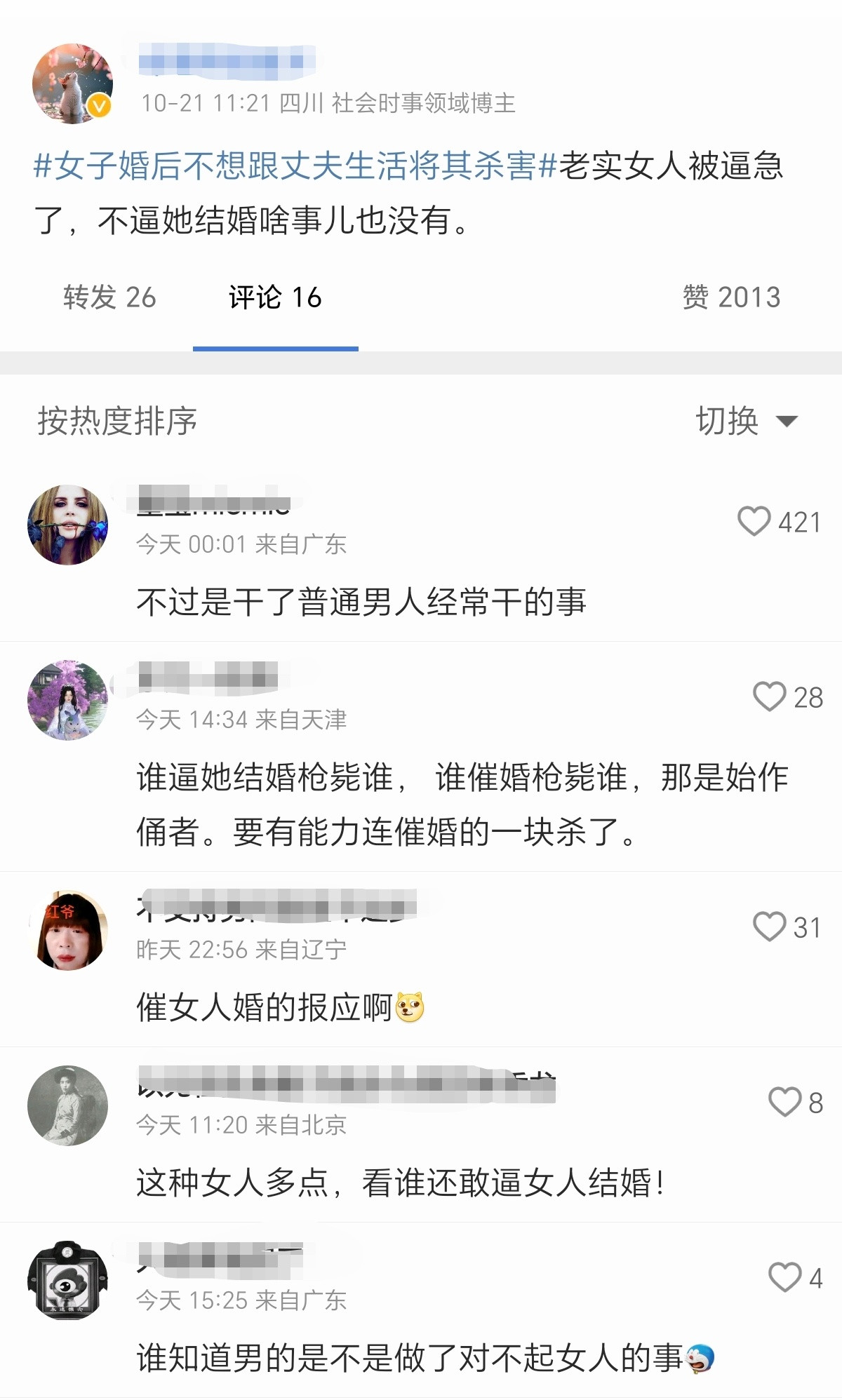Image resolution: width=842 pixels, height=1400 pixels.
Task: Switch to the 赞 2013 tab
Action: coord(731,297)
